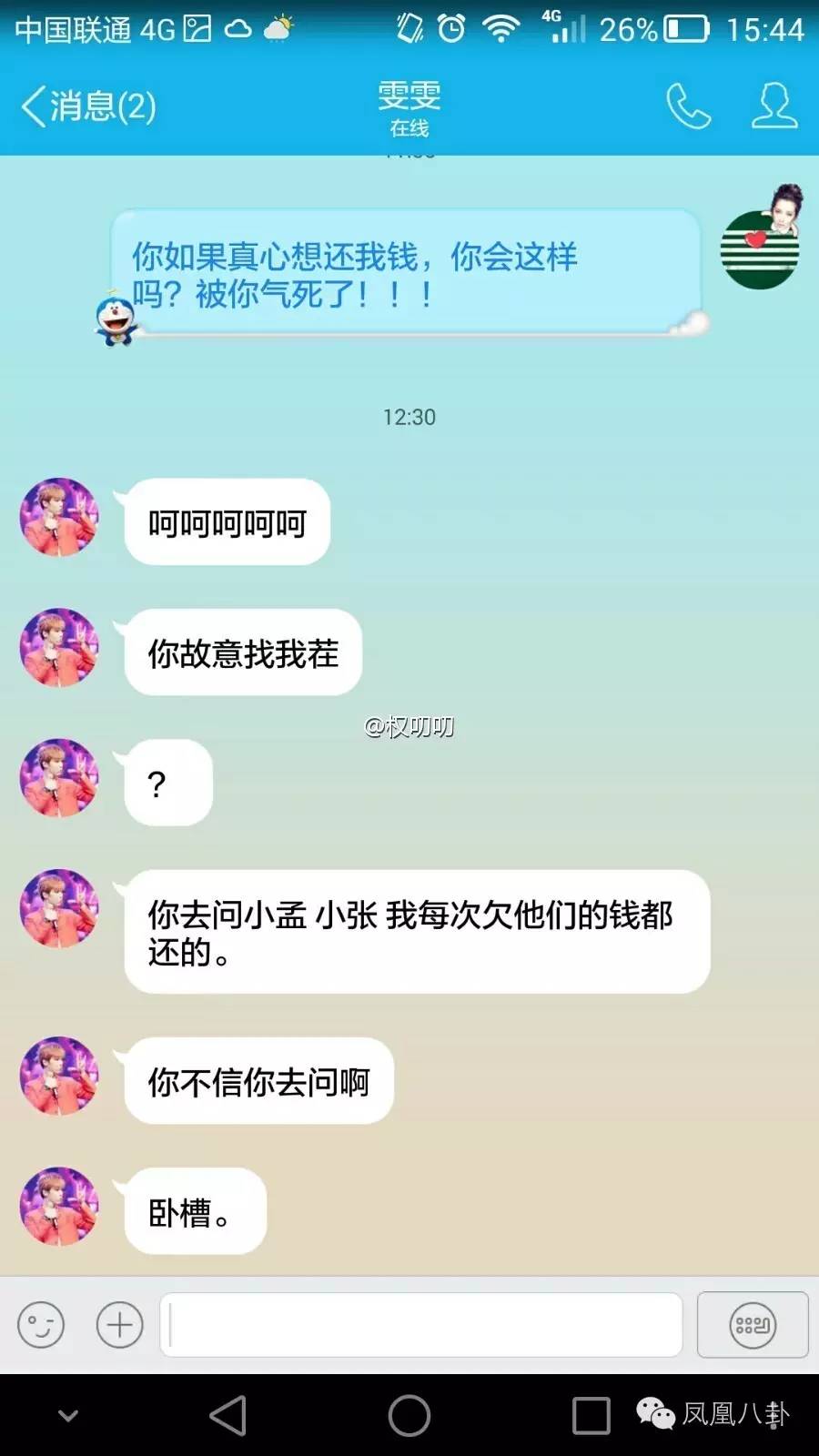Viewport: 819px width, 1456px height.
Task: Open sender's avatar next to 呵呵呵呵呵
Action: click(x=59, y=517)
